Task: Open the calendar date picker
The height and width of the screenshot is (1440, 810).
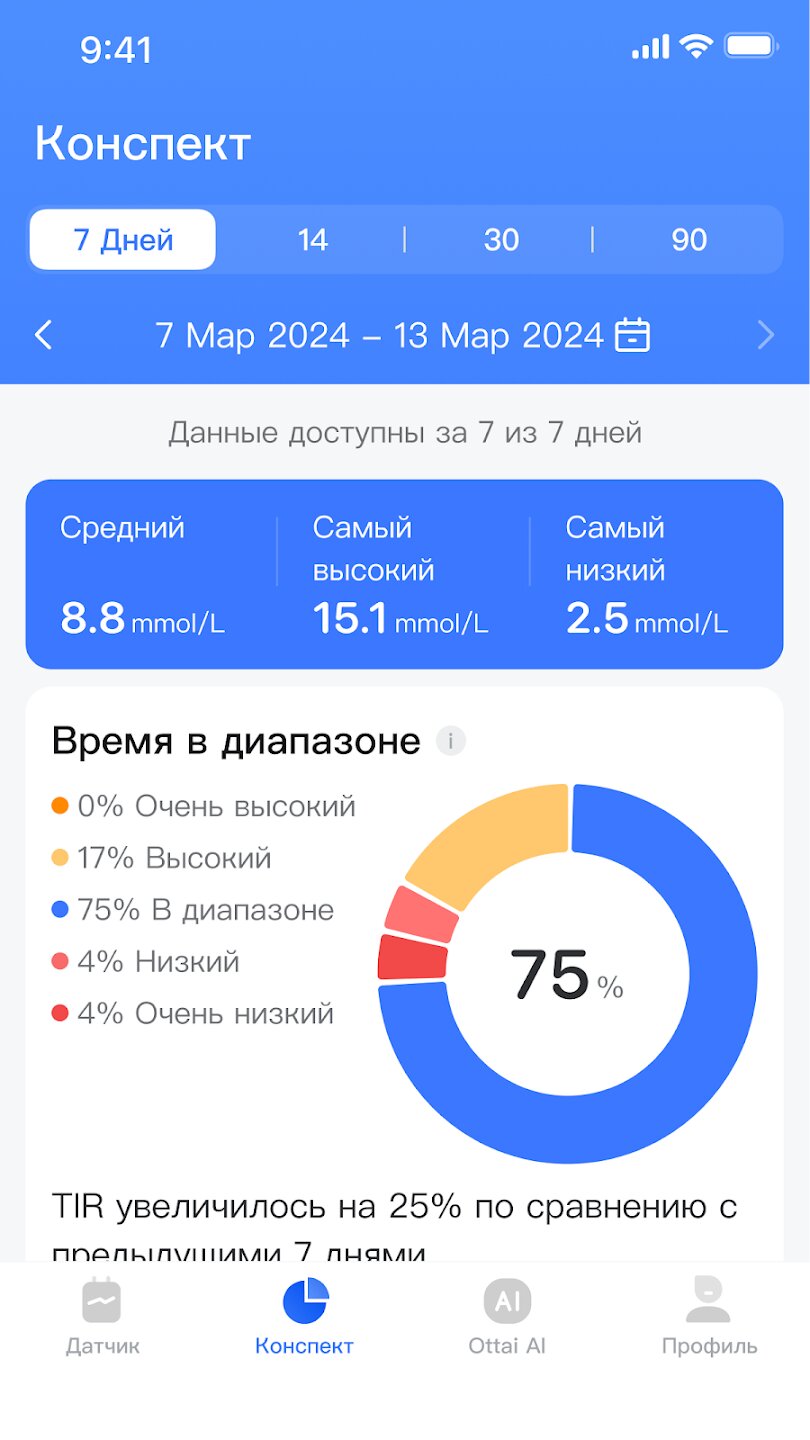Action: click(x=632, y=335)
